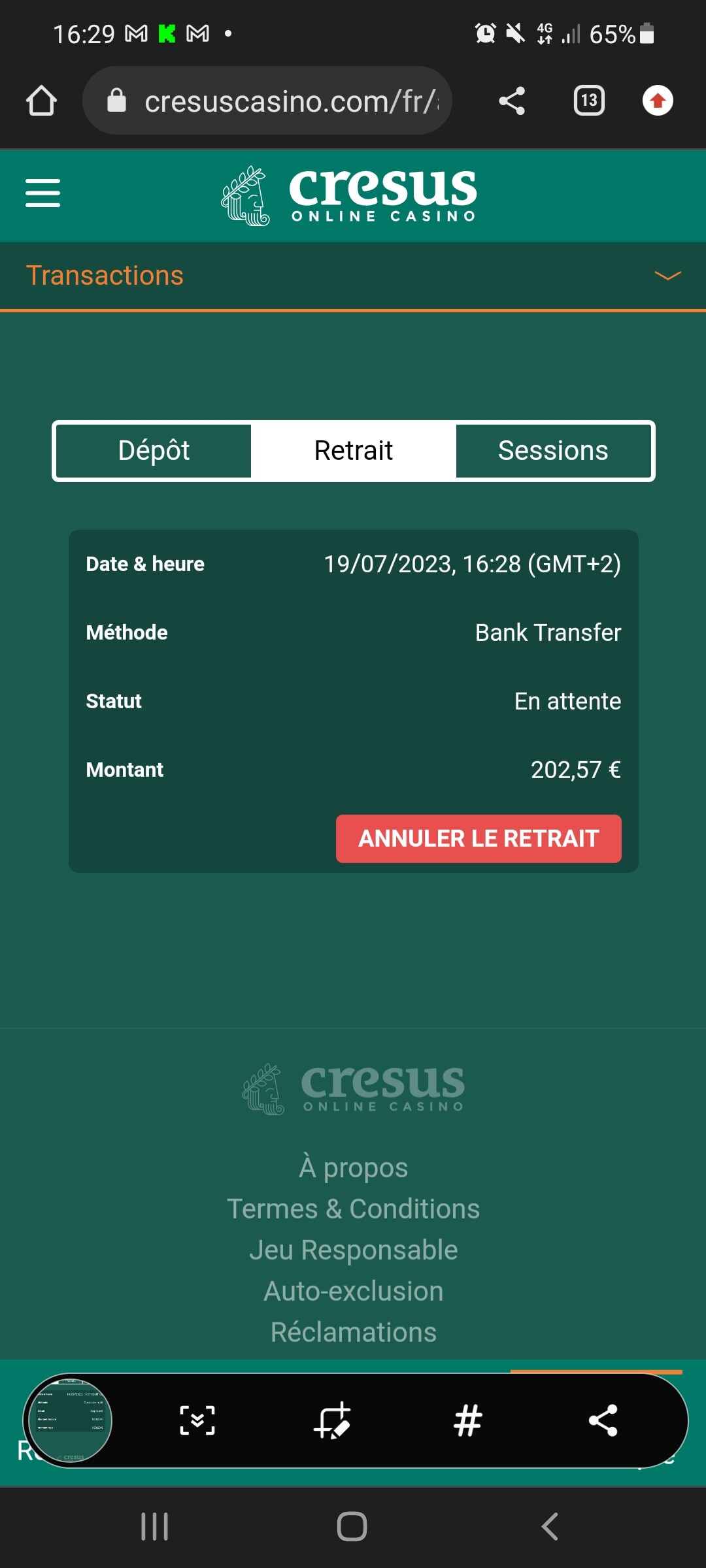
Task: Share the page from the browser toolbar
Action: tap(512, 101)
